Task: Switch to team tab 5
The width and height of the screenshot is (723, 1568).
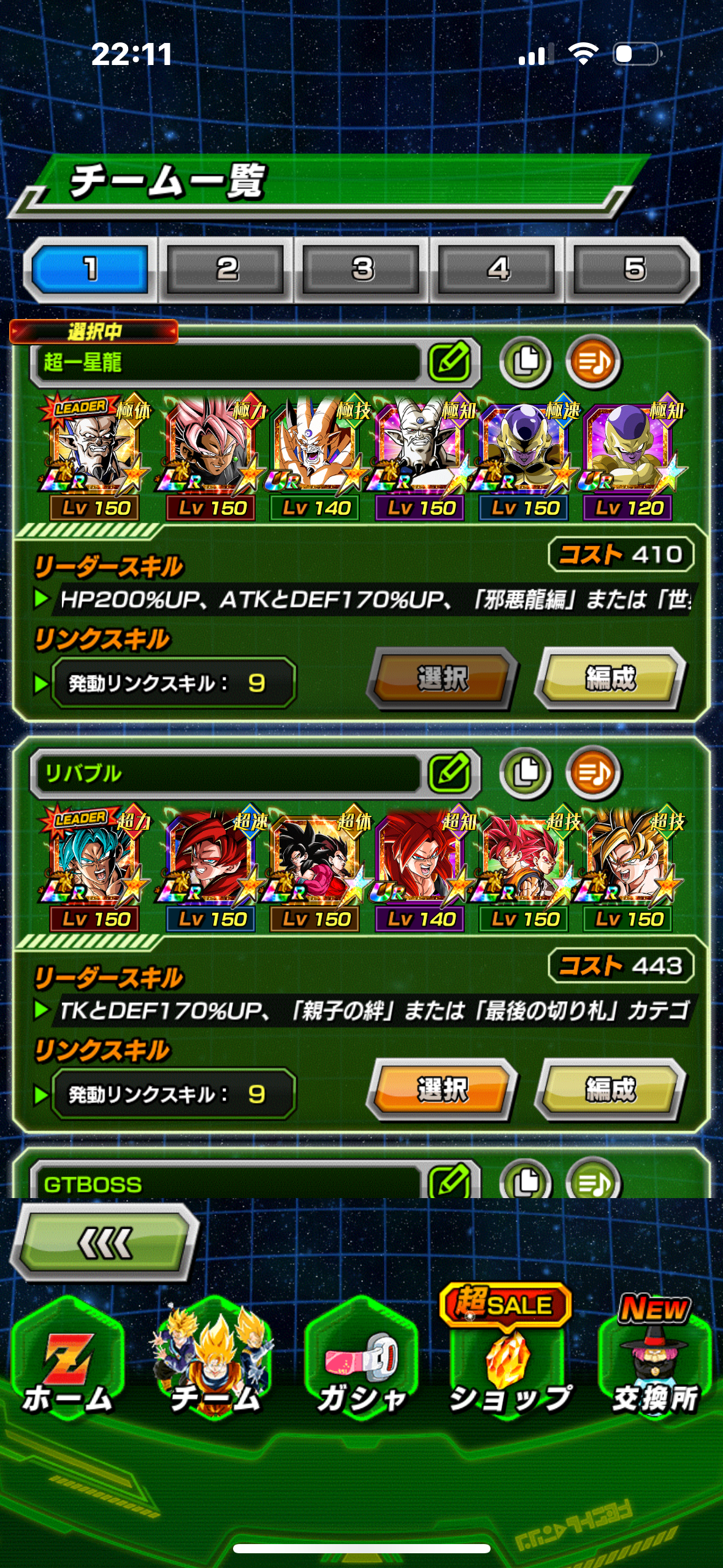Action: tap(633, 269)
